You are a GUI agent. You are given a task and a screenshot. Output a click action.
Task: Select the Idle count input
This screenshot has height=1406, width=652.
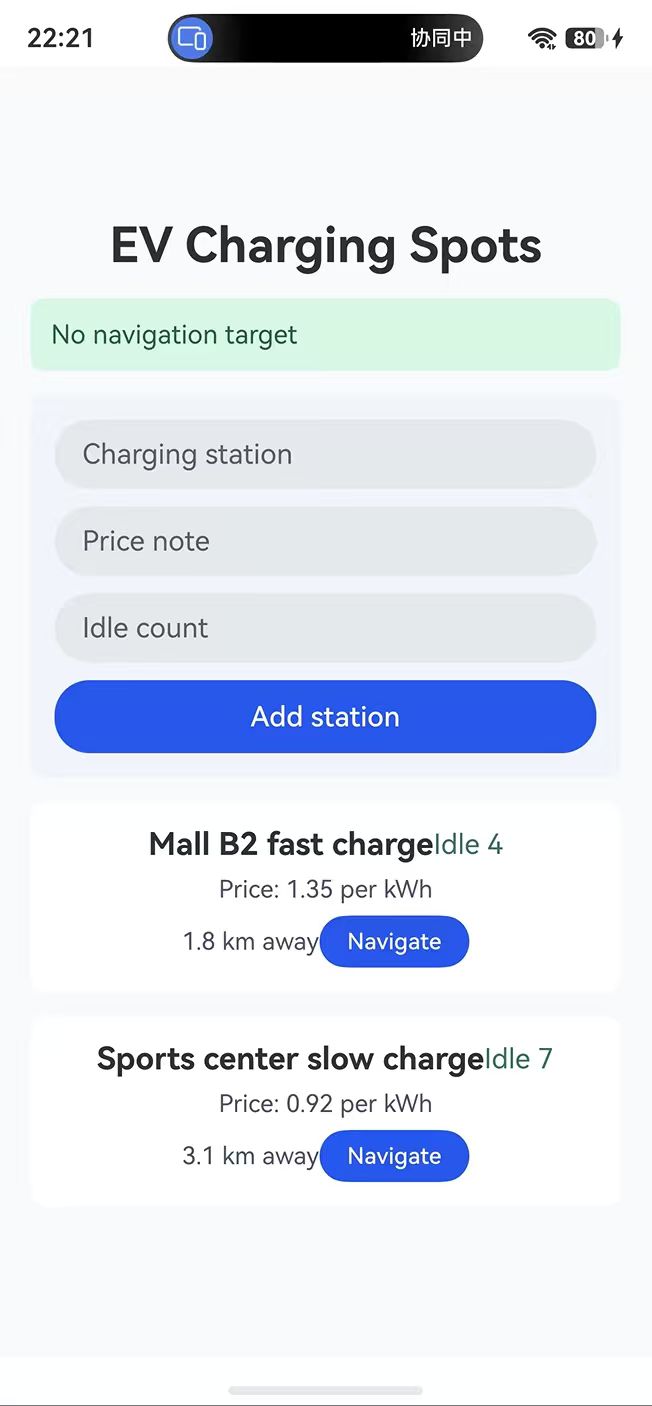tap(325, 628)
